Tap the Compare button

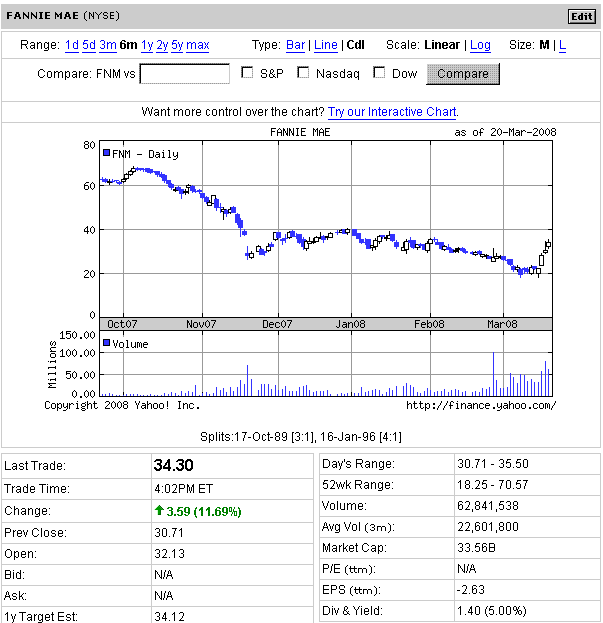pyautogui.click(x=463, y=73)
